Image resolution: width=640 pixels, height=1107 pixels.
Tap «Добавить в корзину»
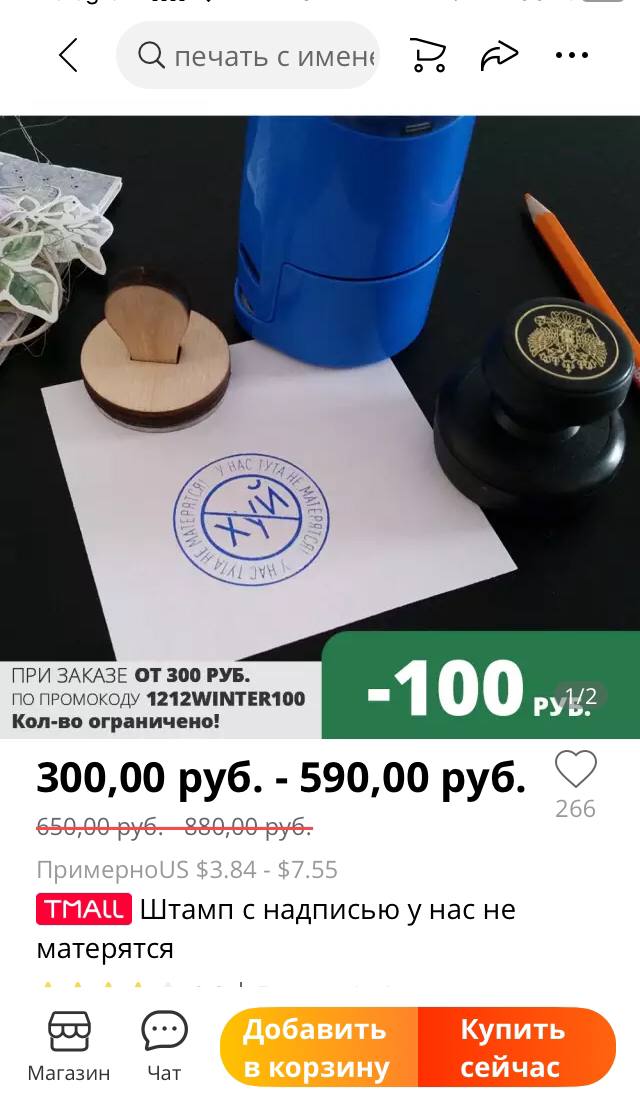pos(318,1047)
